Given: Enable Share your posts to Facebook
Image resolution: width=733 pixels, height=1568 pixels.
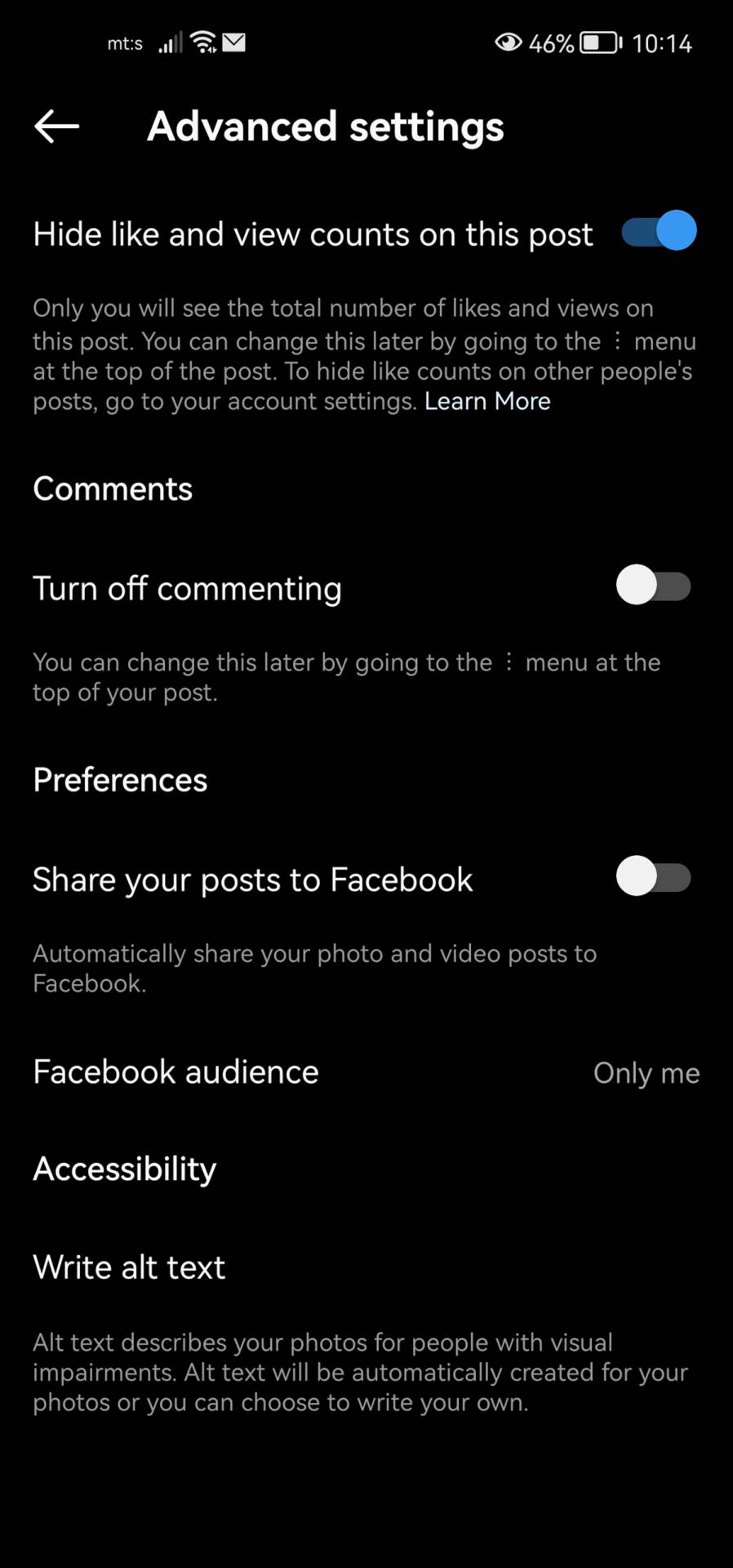Looking at the screenshot, I should (653, 878).
